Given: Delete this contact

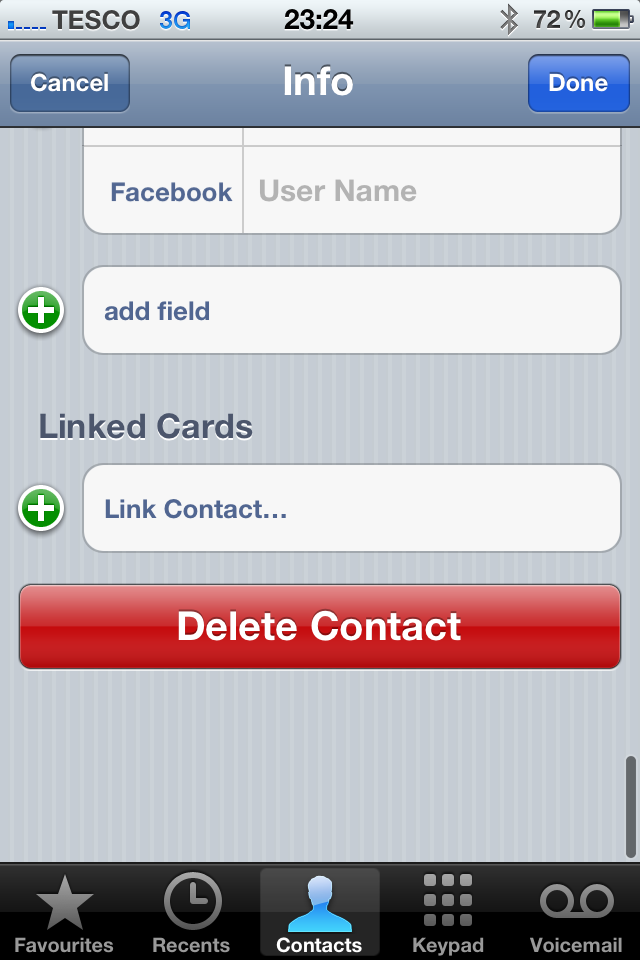Looking at the screenshot, I should (320, 627).
